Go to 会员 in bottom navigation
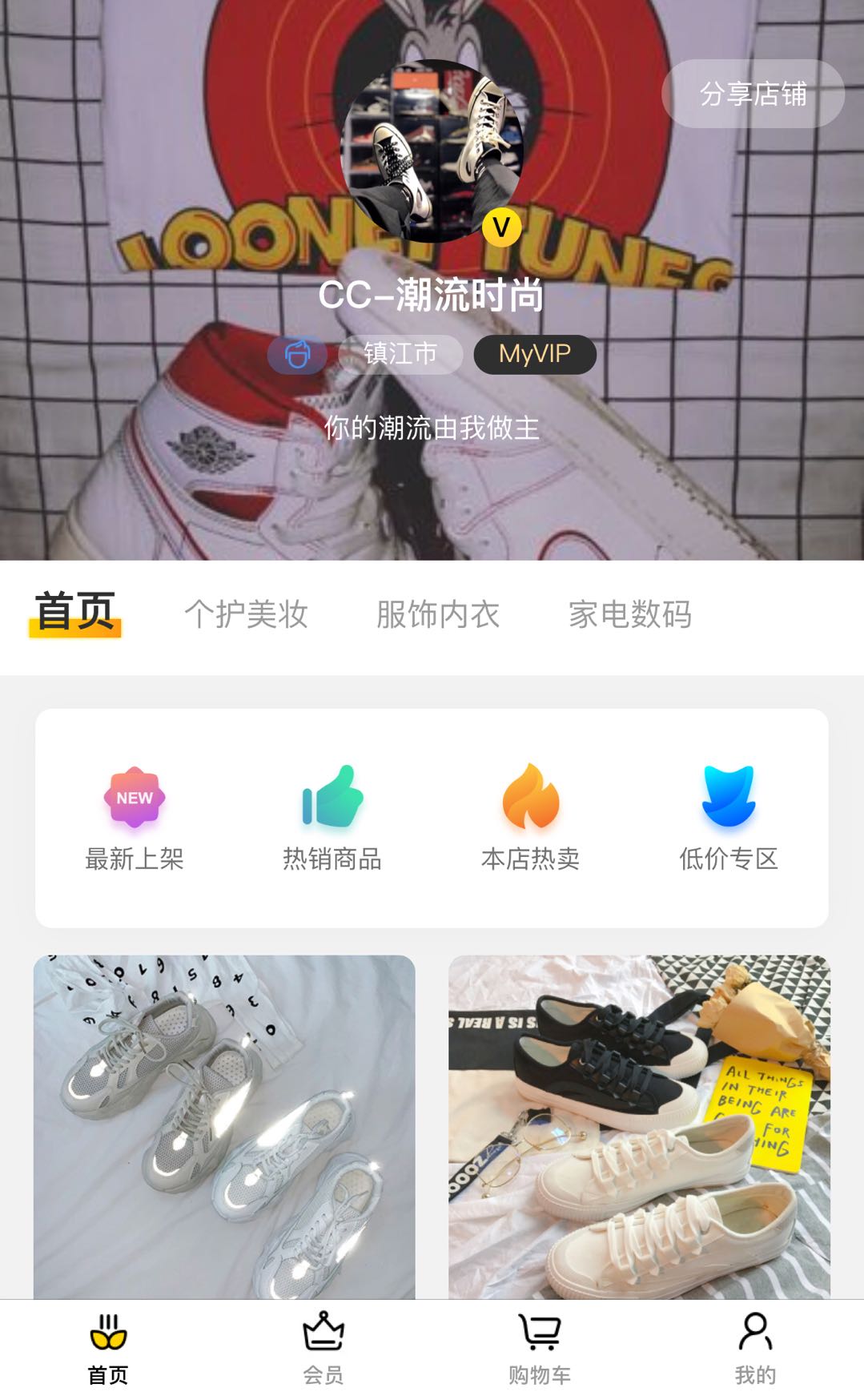Image resolution: width=864 pixels, height=1400 pixels. click(323, 1350)
